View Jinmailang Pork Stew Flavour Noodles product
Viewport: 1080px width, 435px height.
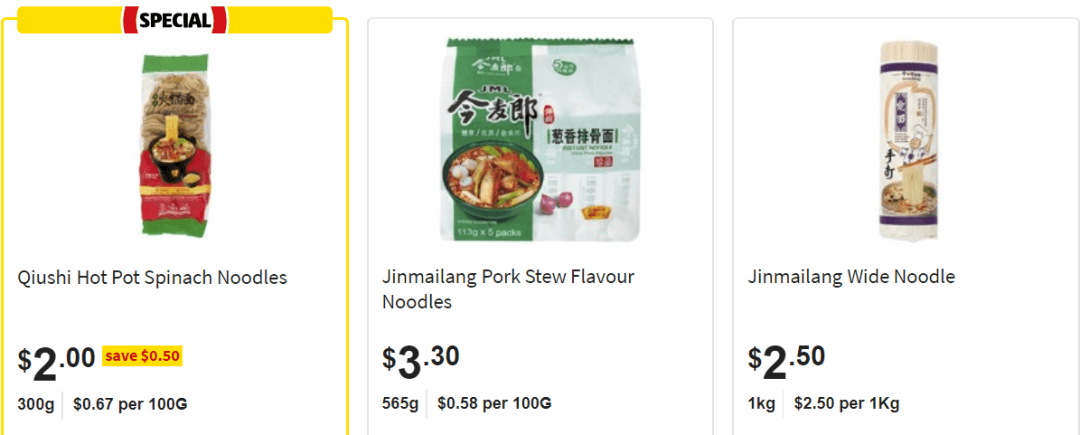[x=508, y=288]
